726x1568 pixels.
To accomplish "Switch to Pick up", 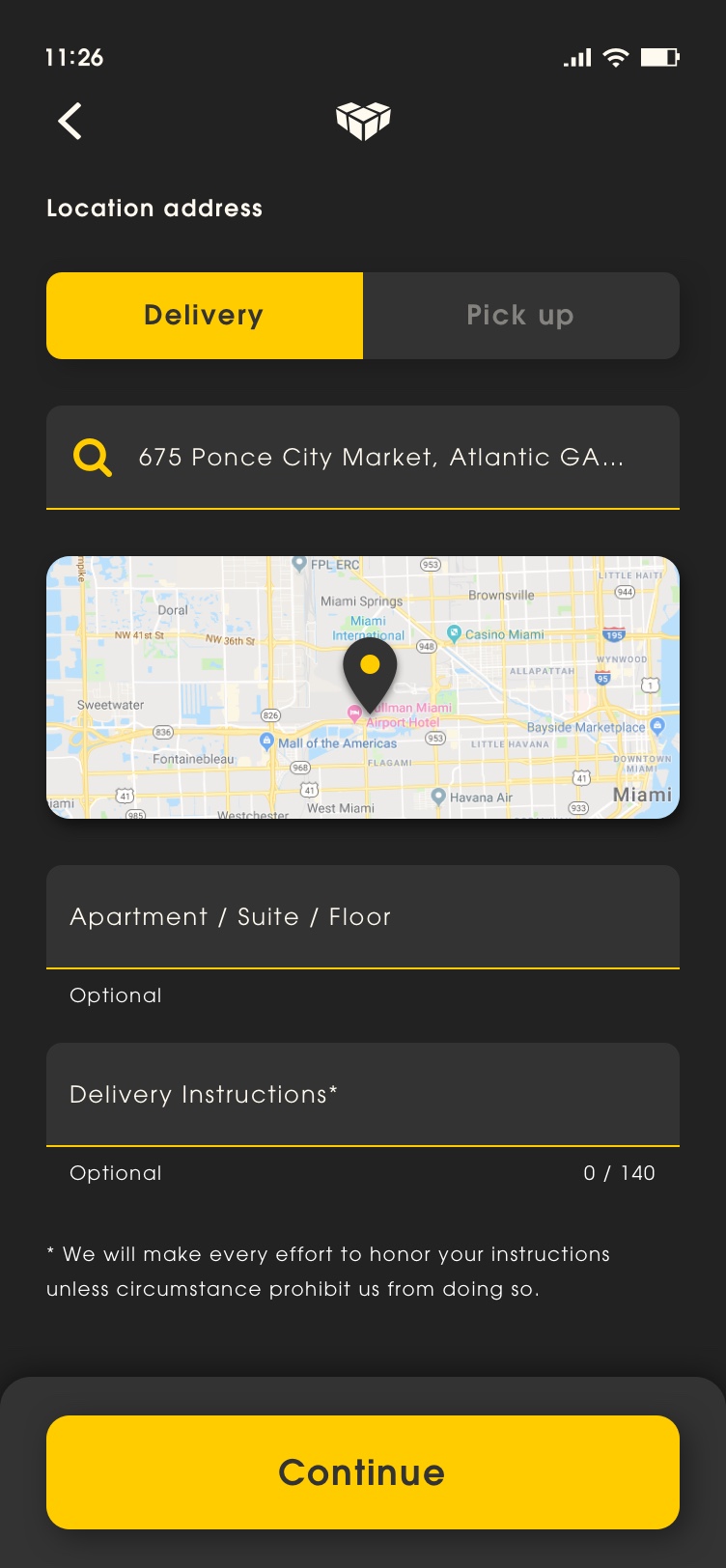I will (520, 316).
